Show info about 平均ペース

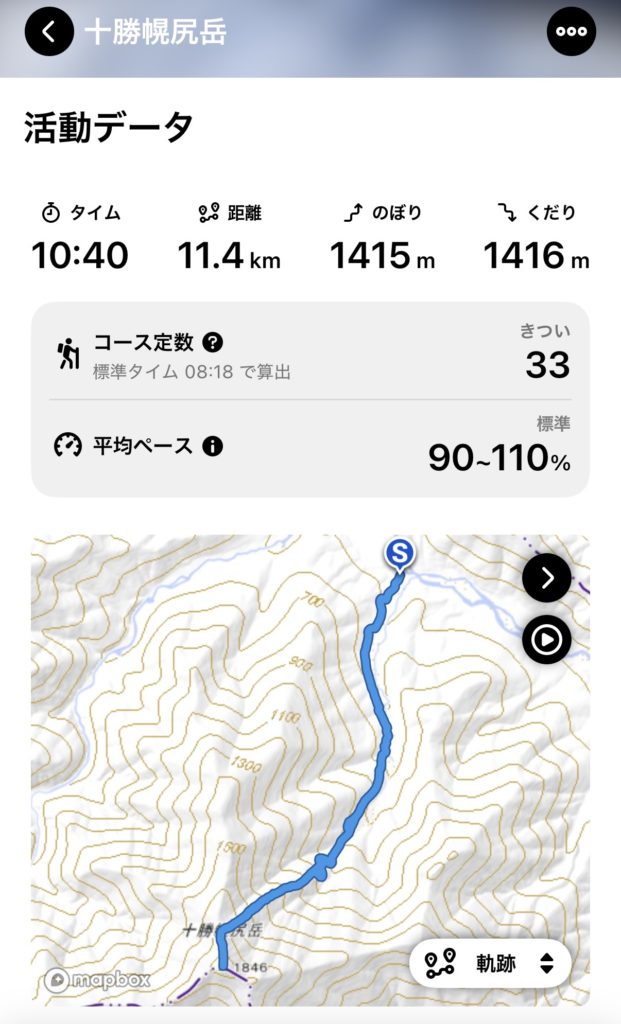tap(212, 446)
